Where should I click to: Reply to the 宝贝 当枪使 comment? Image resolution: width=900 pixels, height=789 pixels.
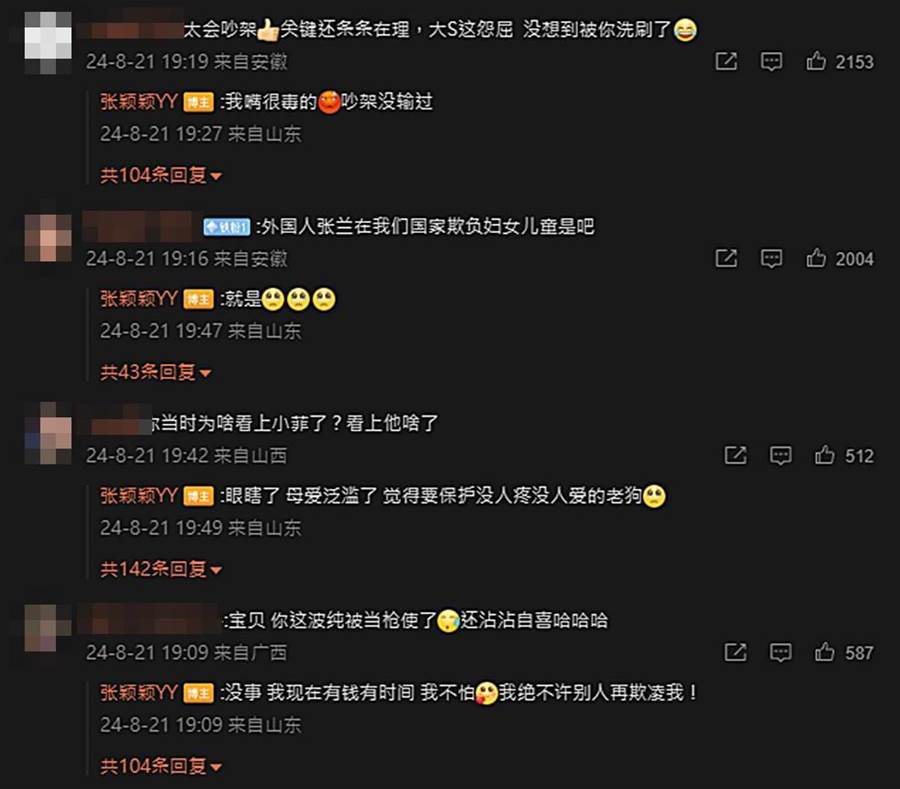pos(780,653)
